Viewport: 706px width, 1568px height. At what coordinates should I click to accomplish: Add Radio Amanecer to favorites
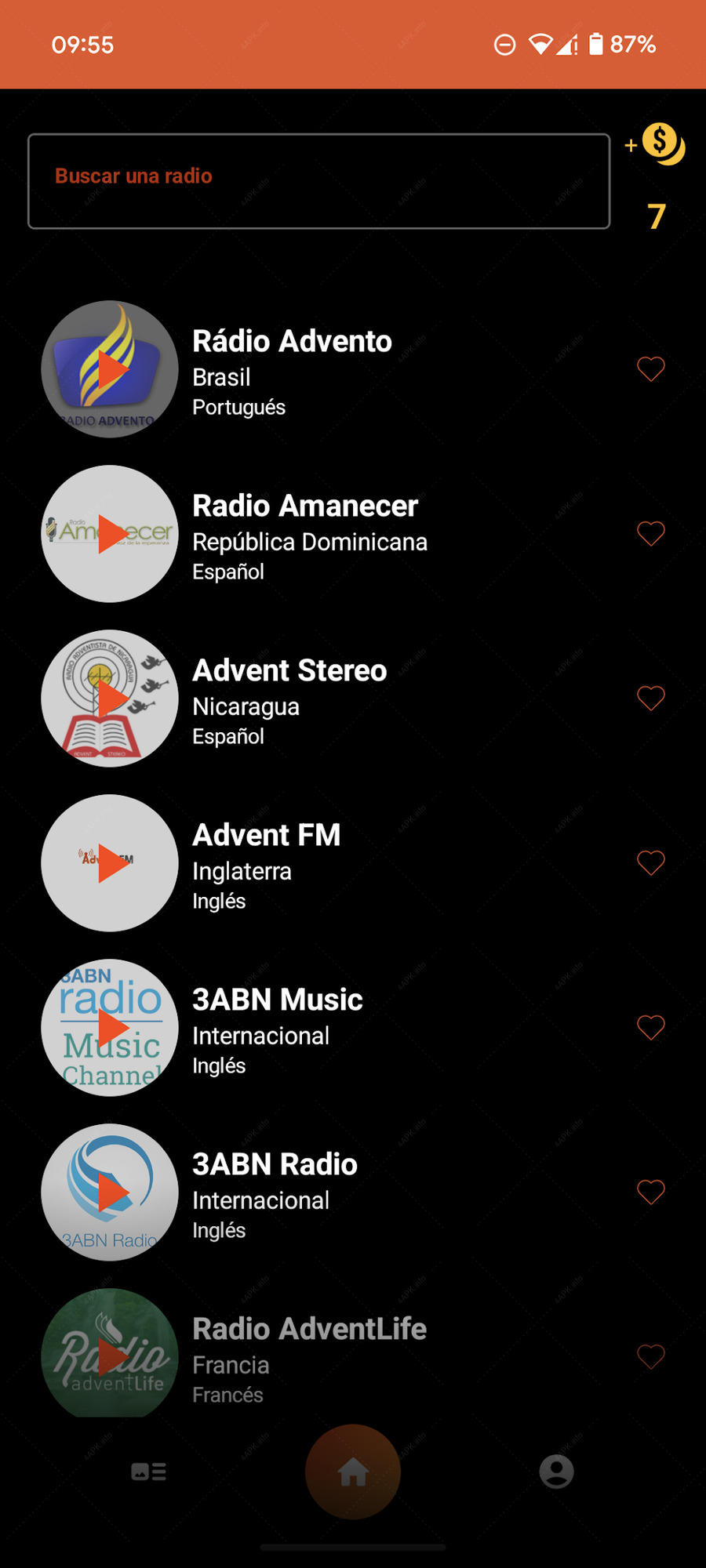tap(650, 533)
